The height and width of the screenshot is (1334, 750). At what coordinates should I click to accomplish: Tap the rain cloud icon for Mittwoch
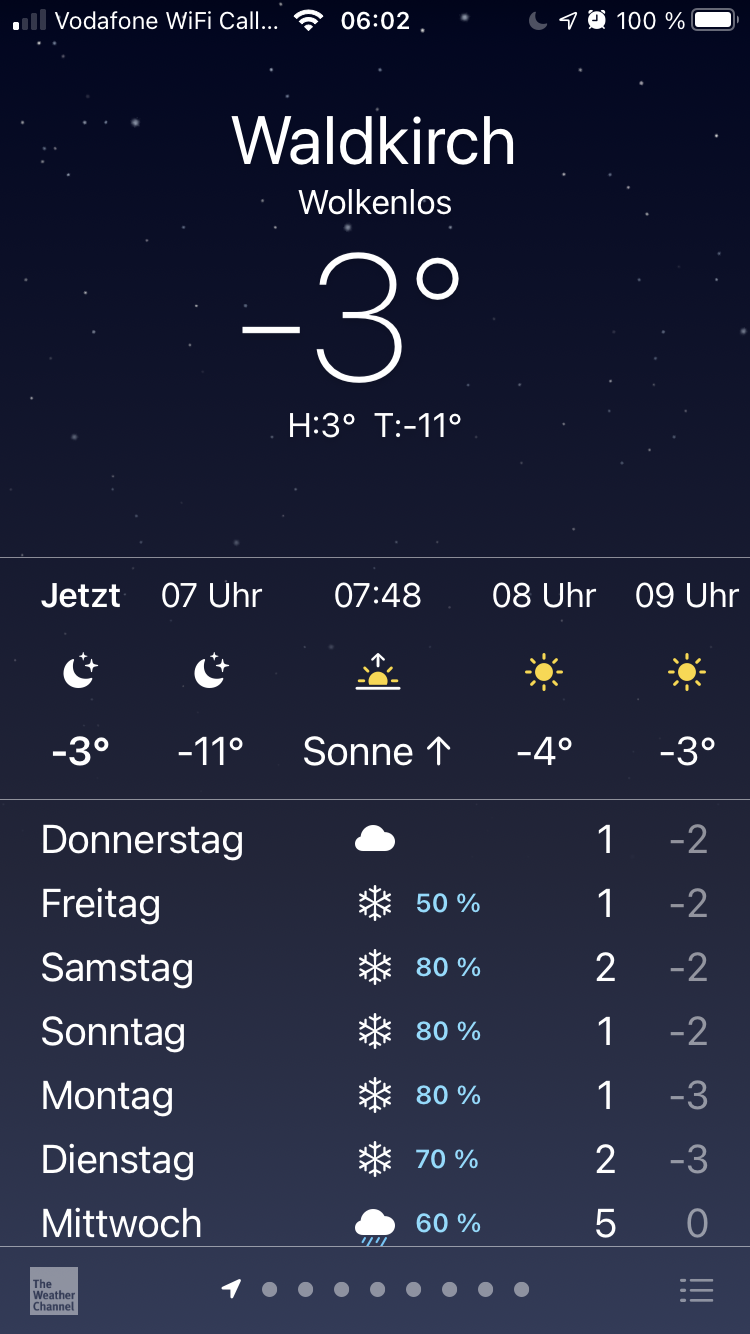(x=372, y=1222)
